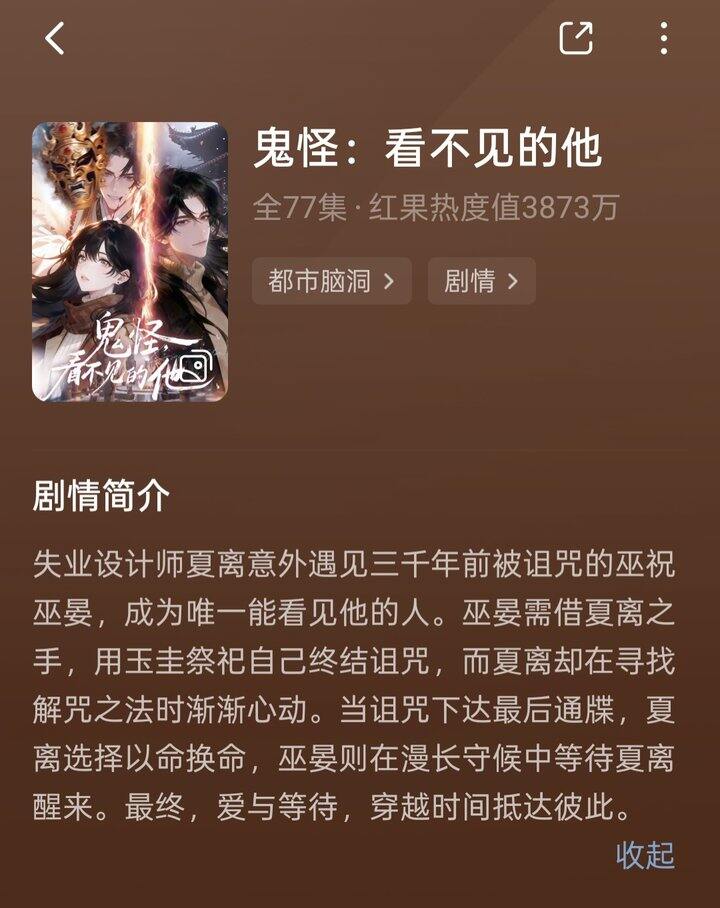Share this drama
720x908 pixels.
[x=576, y=38]
